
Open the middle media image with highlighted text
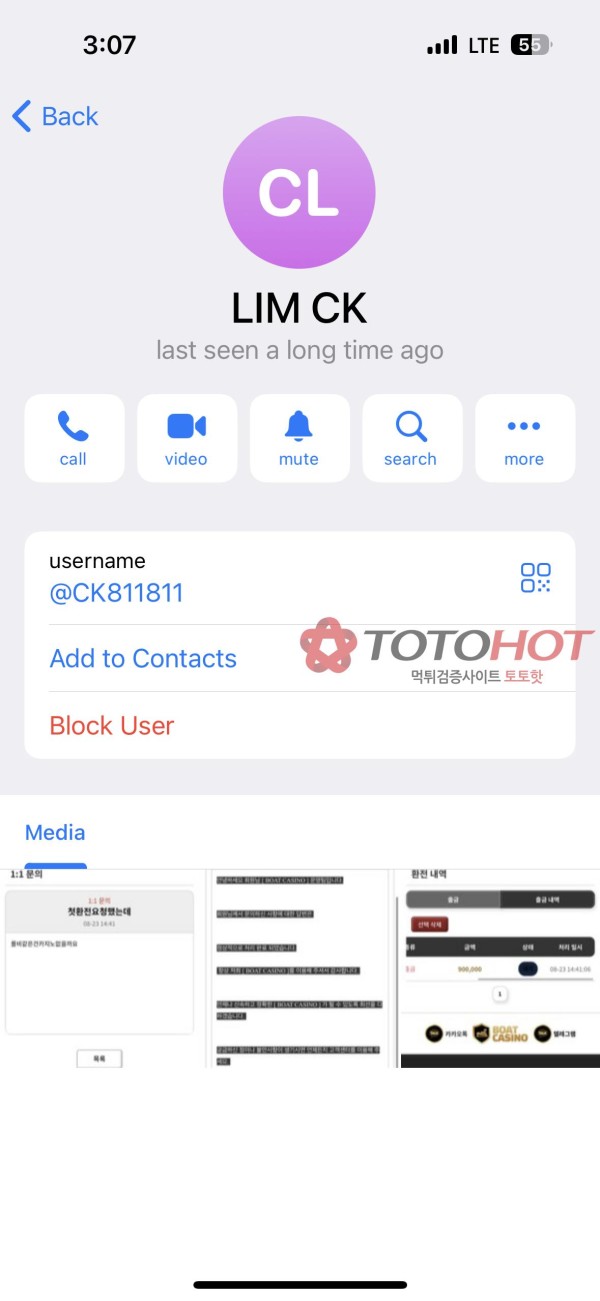click(299, 967)
